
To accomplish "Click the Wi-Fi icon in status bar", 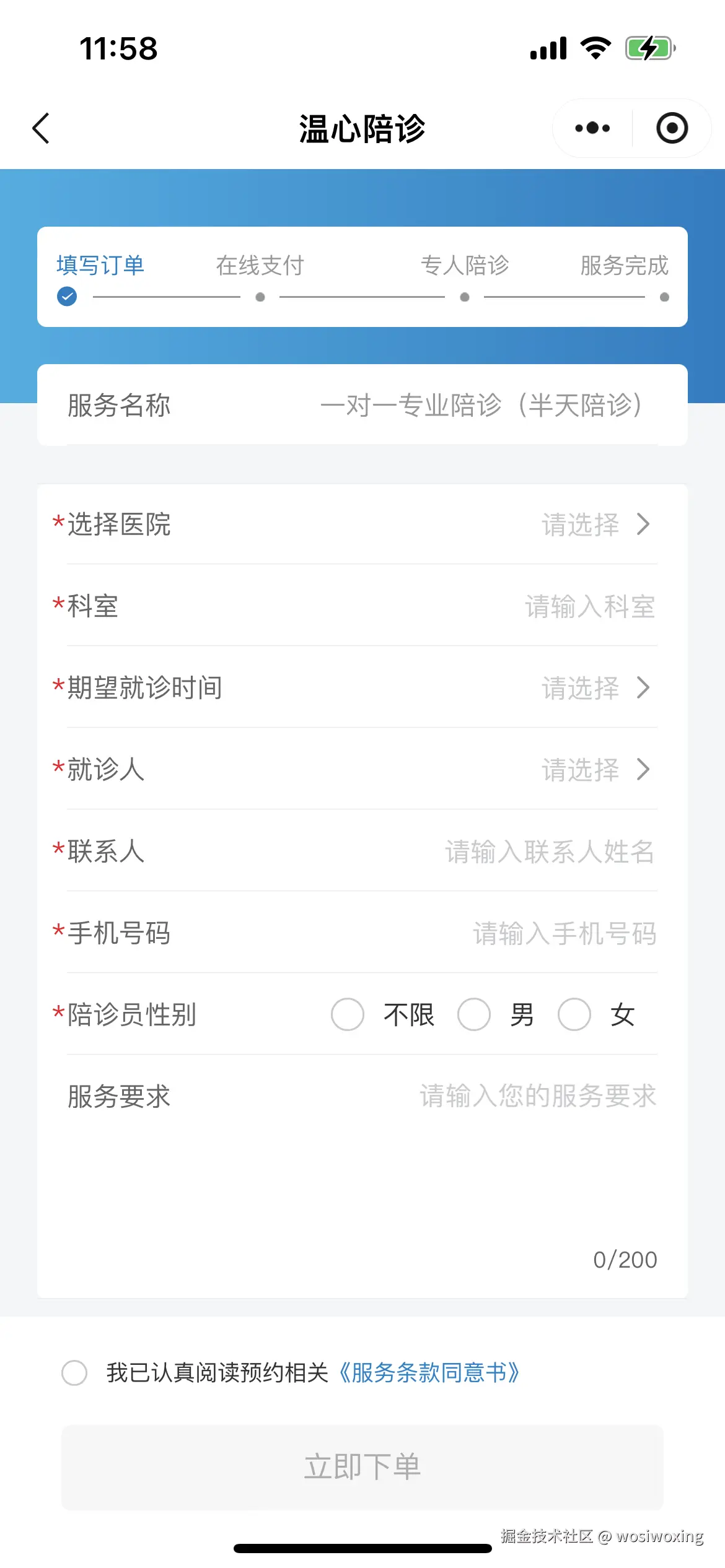I will point(595,47).
